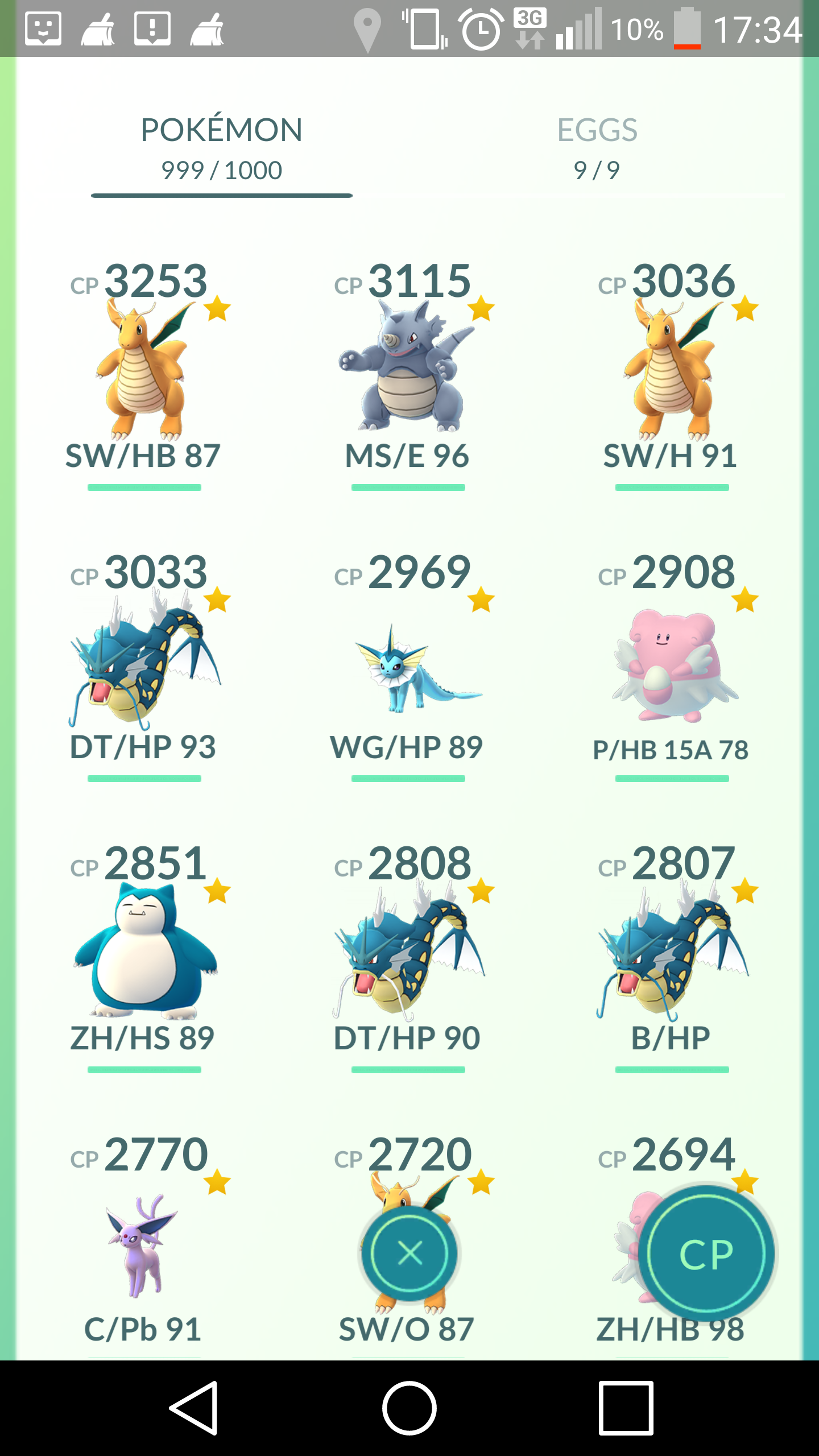Open Vaporeon named WG/HP 89
The width and height of the screenshot is (819, 1456).
[x=408, y=664]
